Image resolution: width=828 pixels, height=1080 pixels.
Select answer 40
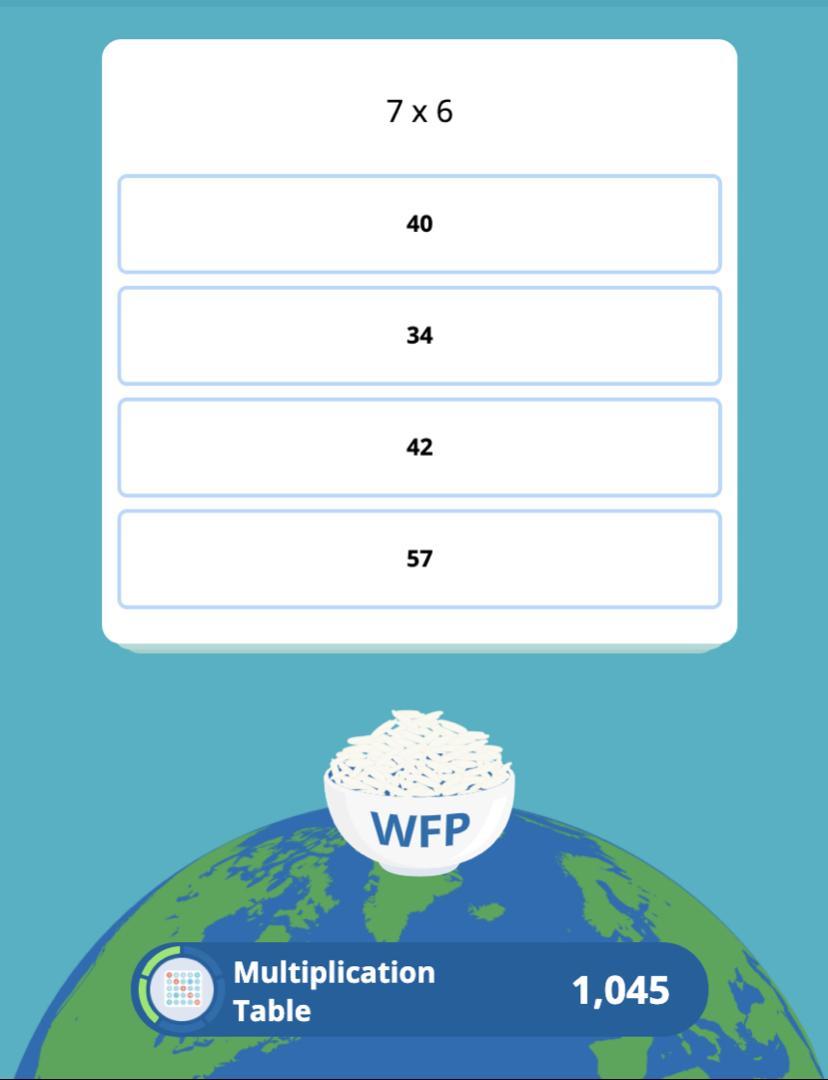(419, 224)
